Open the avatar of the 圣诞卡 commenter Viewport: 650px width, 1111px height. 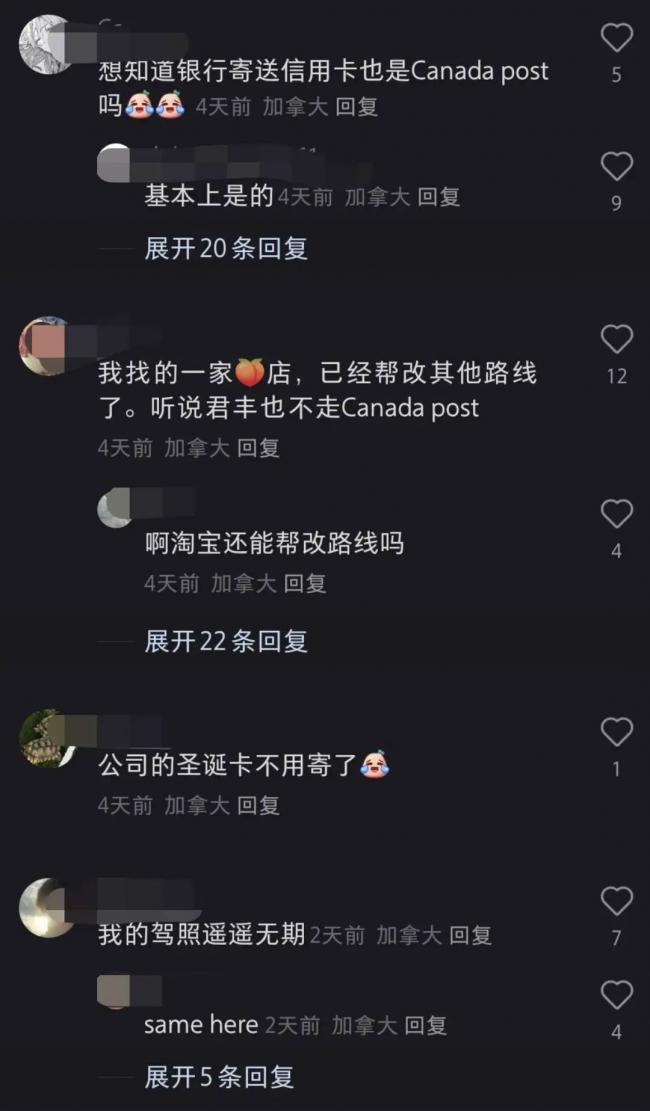click(x=44, y=739)
